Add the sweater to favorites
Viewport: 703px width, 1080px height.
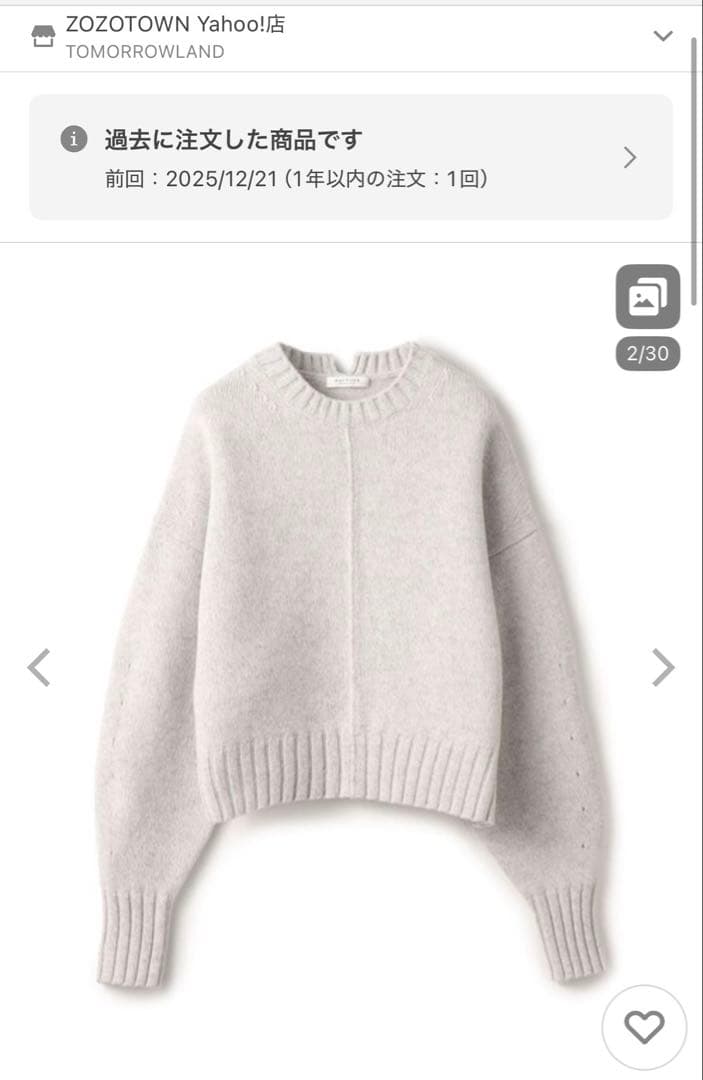coord(644,1027)
